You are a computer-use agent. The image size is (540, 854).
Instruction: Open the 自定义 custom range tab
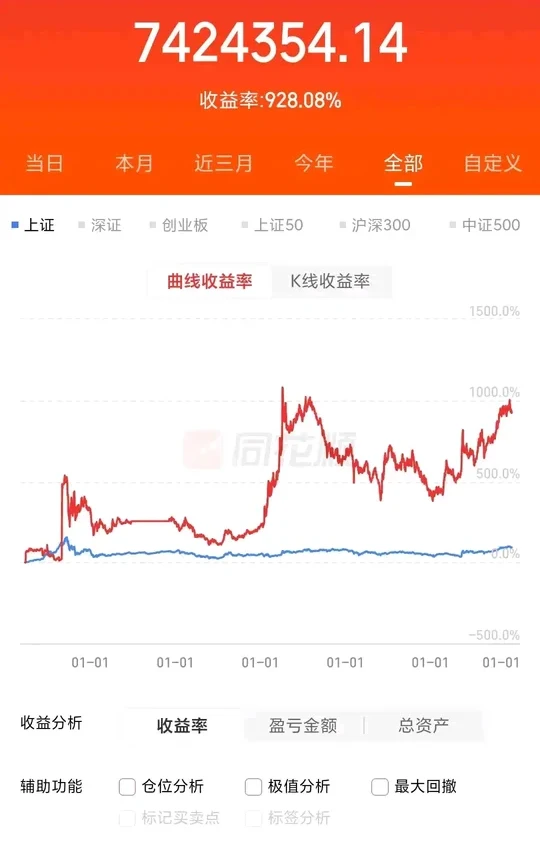point(493,163)
